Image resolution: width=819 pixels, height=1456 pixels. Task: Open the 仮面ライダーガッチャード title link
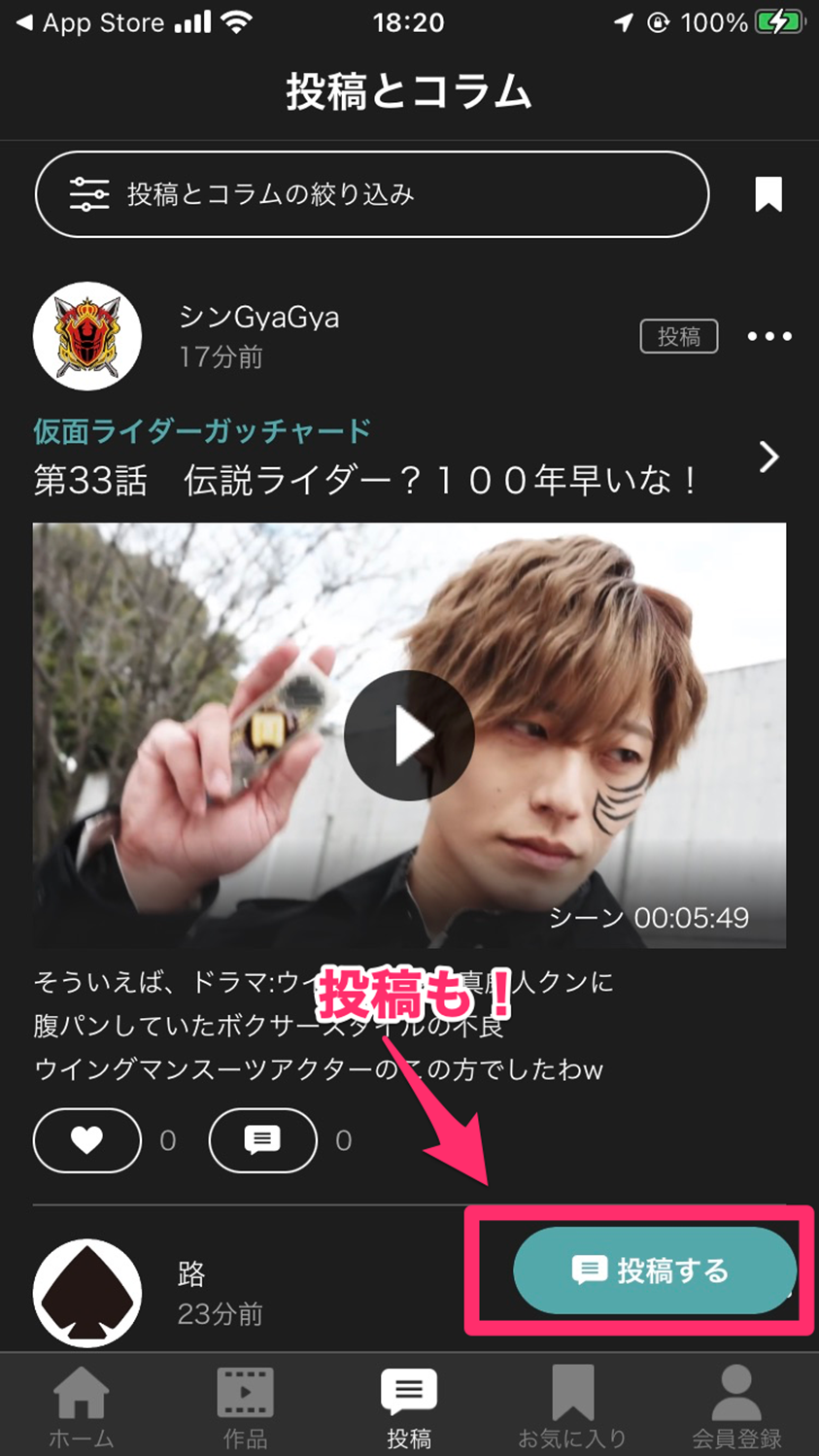click(202, 430)
